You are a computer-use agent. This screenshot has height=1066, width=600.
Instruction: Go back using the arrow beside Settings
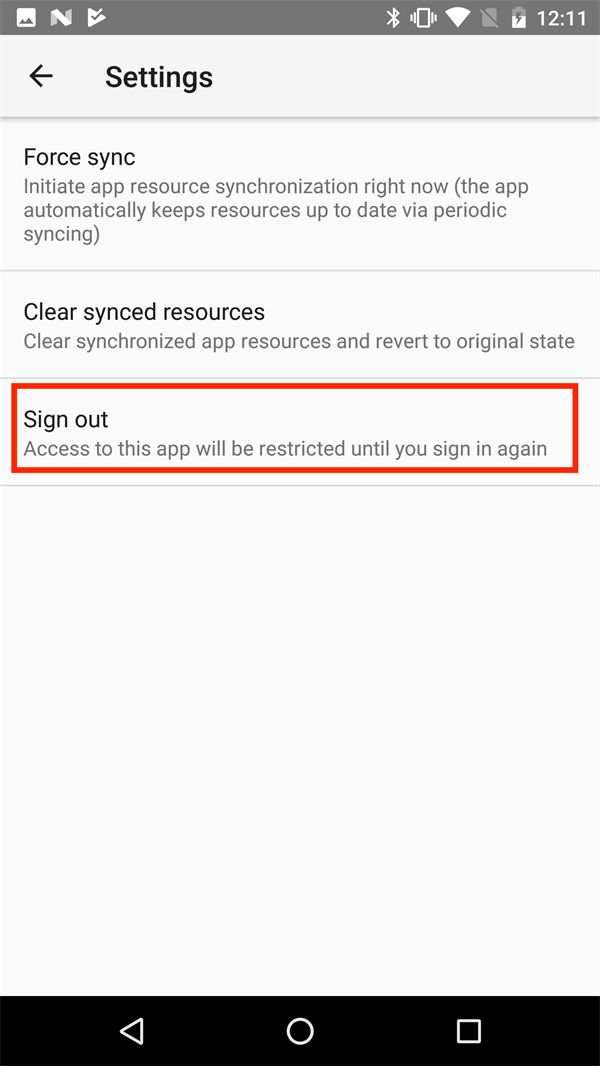[x=41, y=76]
